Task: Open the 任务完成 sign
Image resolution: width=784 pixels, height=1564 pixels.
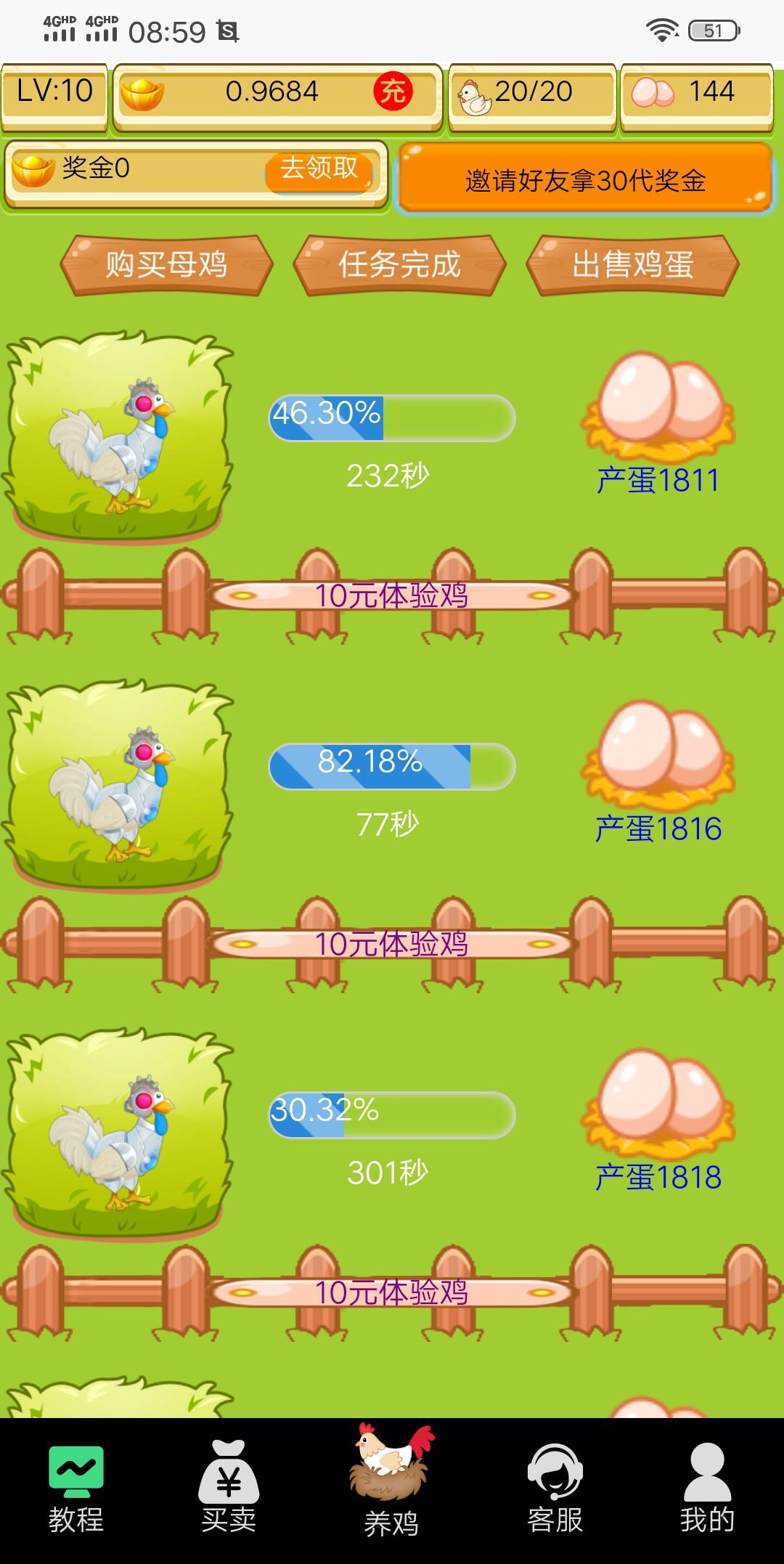Action: pyautogui.click(x=399, y=264)
